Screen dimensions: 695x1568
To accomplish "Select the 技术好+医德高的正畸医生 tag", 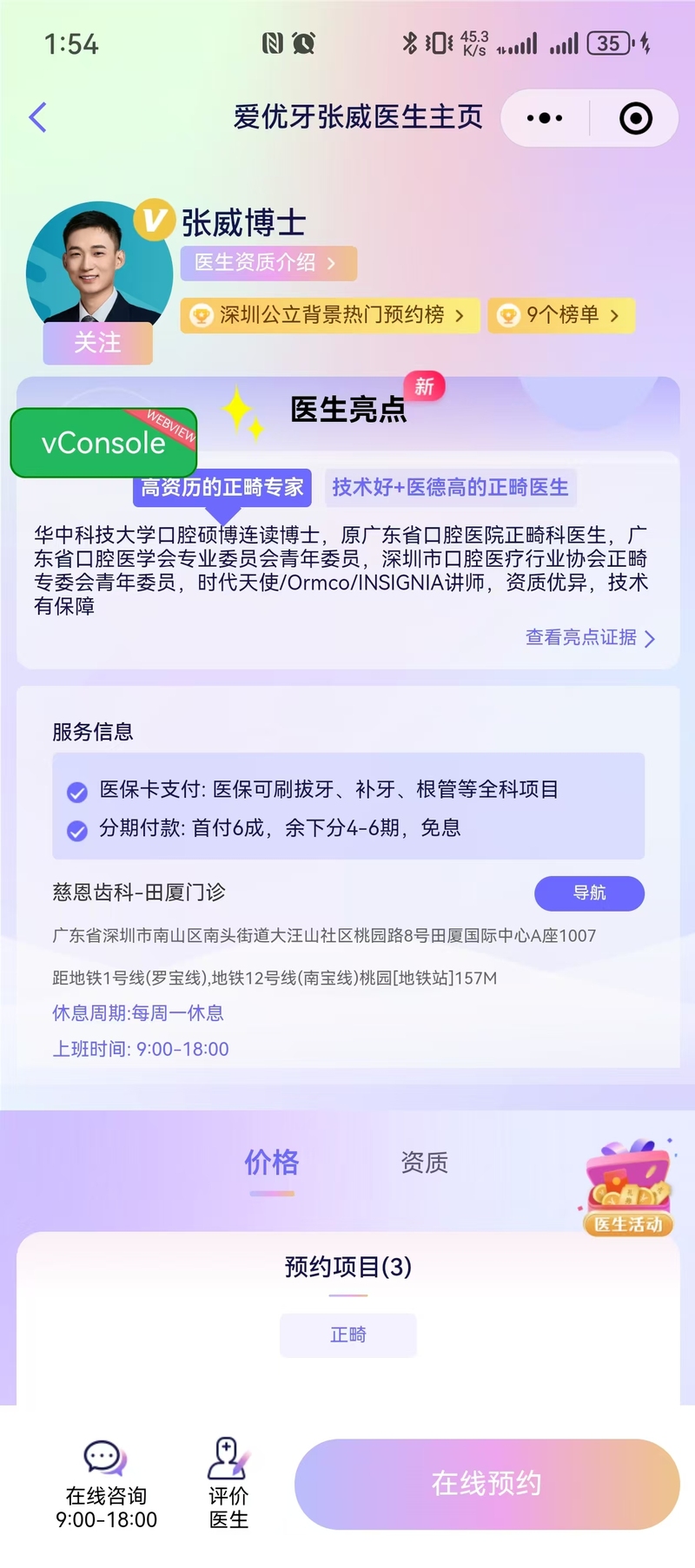I will [450, 488].
